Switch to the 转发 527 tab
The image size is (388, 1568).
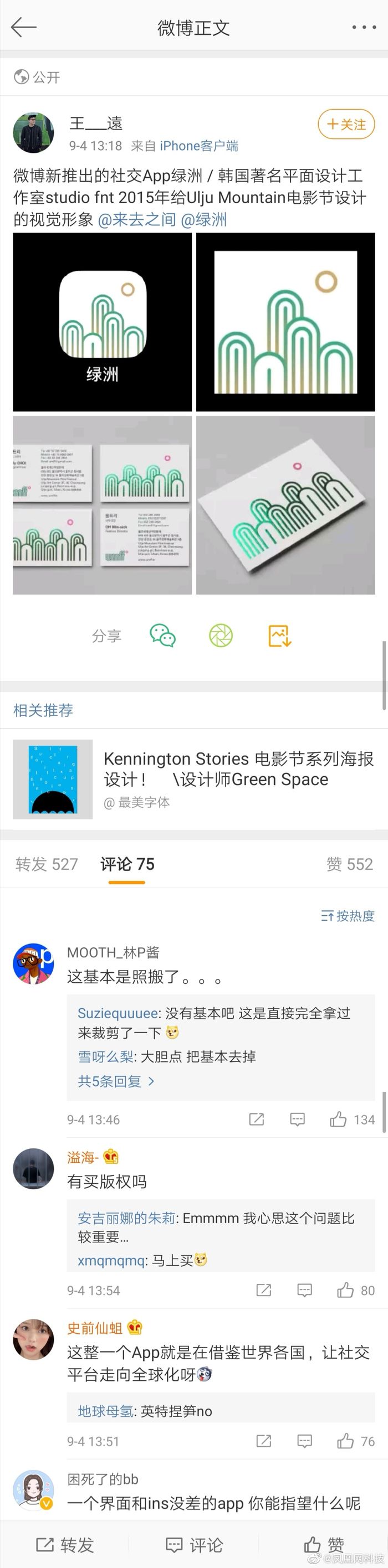coord(47,864)
